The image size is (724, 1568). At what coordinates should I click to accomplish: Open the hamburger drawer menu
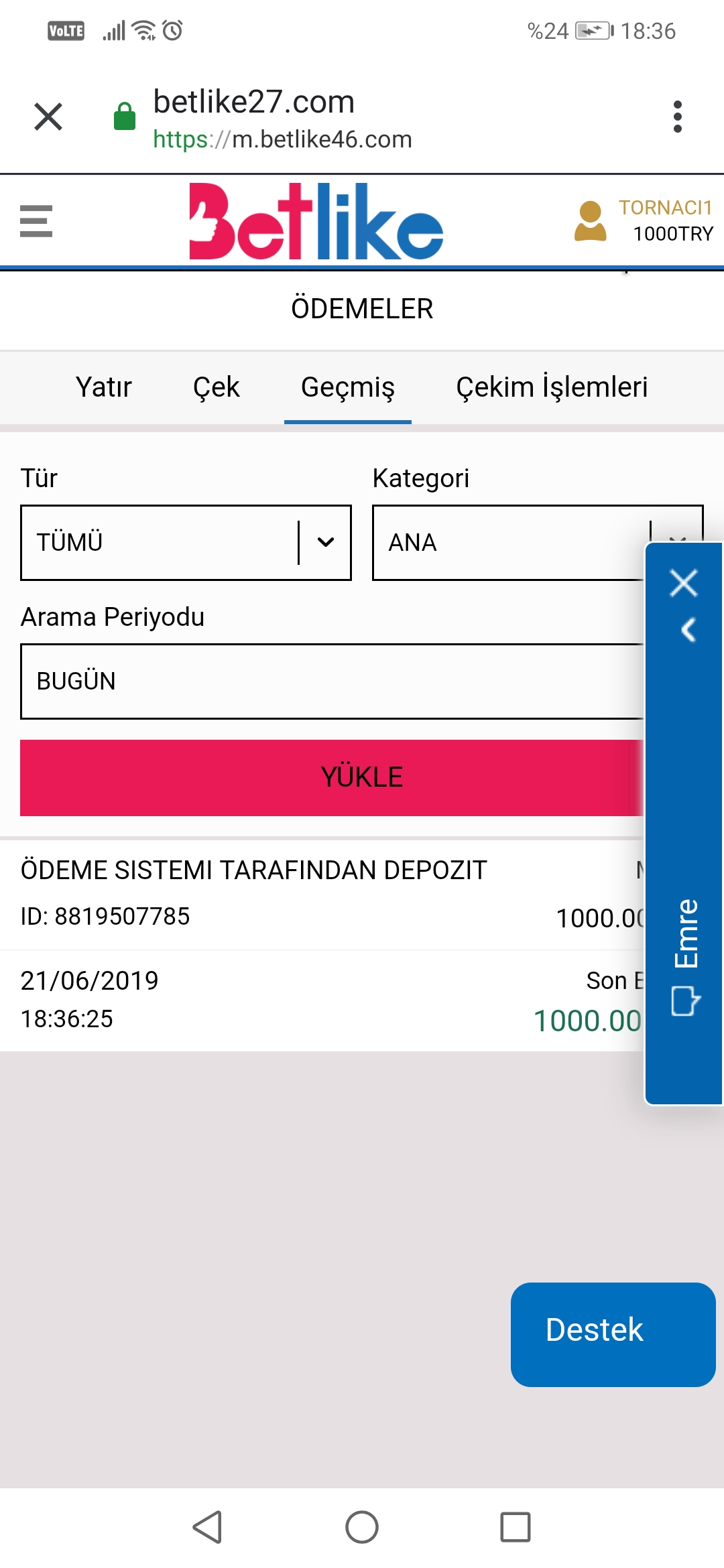tap(36, 221)
